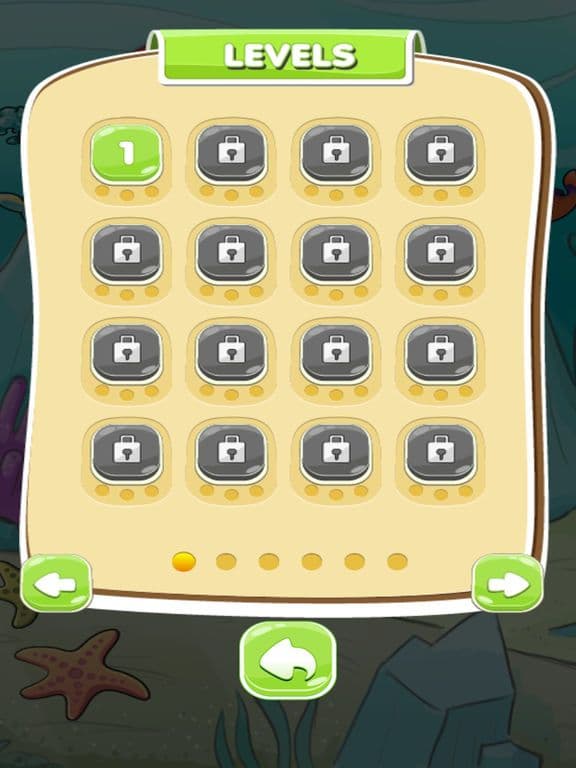Go to the next page of levels
The image size is (576, 768).
(508, 583)
